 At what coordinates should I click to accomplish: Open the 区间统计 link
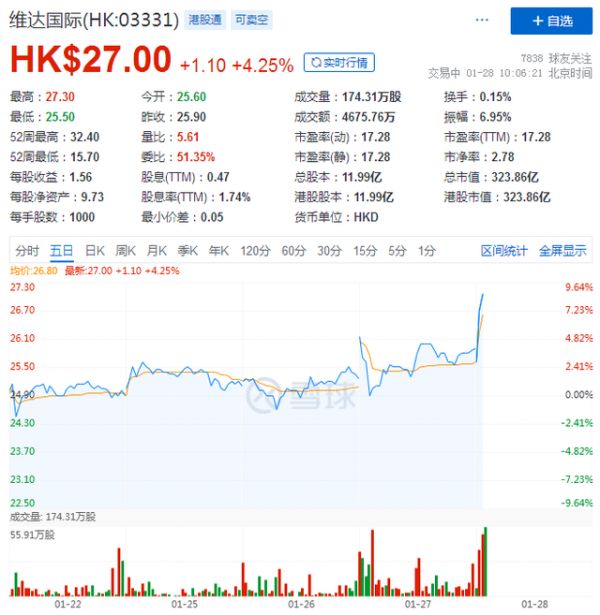(x=503, y=250)
